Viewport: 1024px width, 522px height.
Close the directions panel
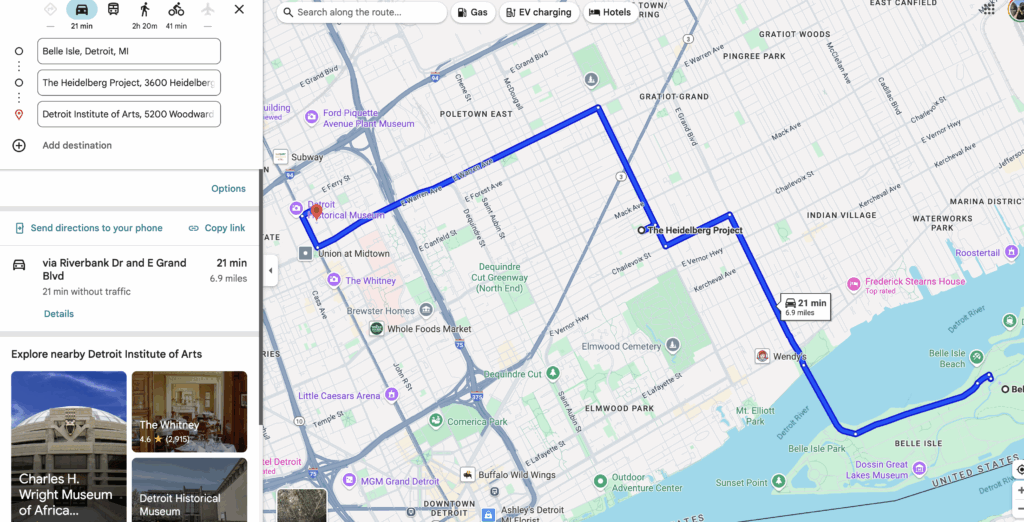pyautogui.click(x=239, y=10)
